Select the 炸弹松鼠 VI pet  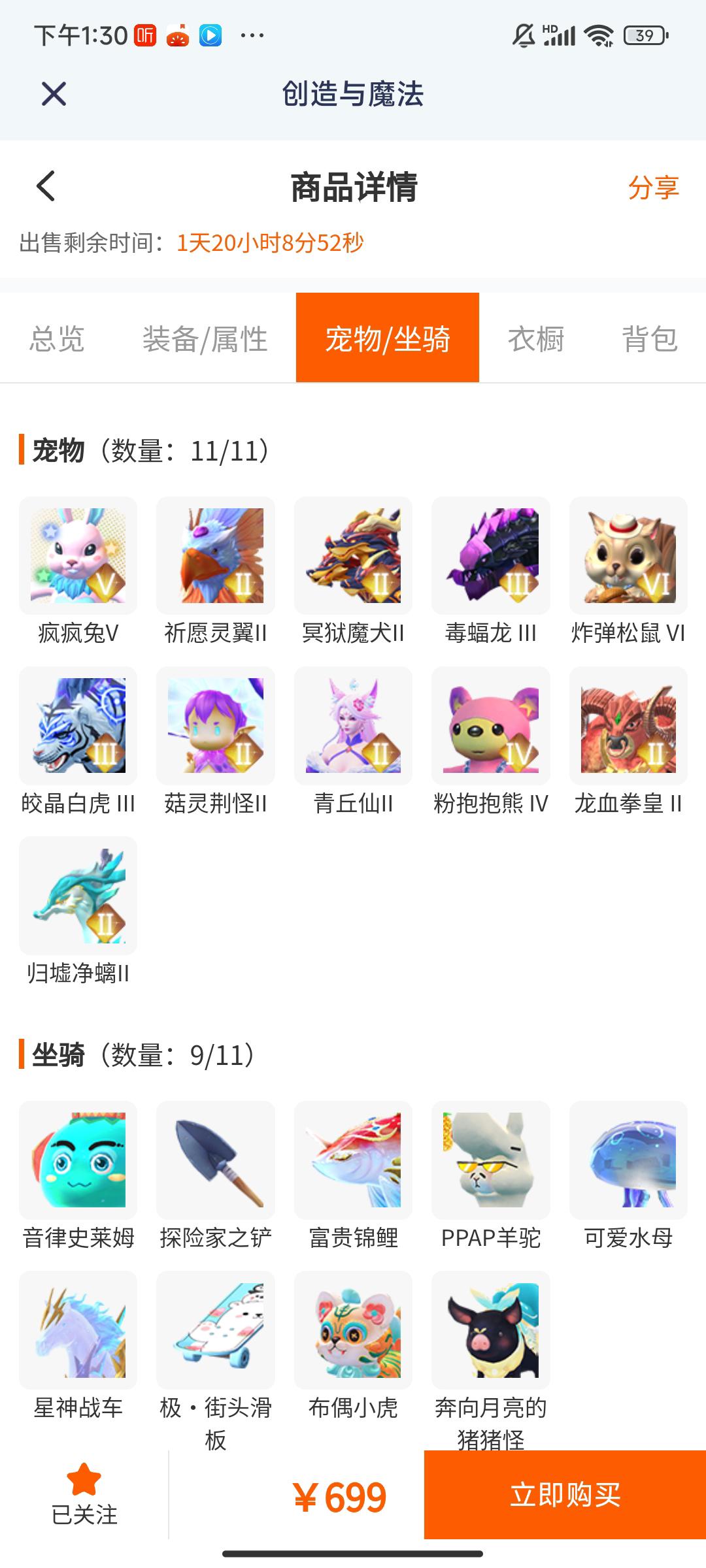tap(628, 556)
